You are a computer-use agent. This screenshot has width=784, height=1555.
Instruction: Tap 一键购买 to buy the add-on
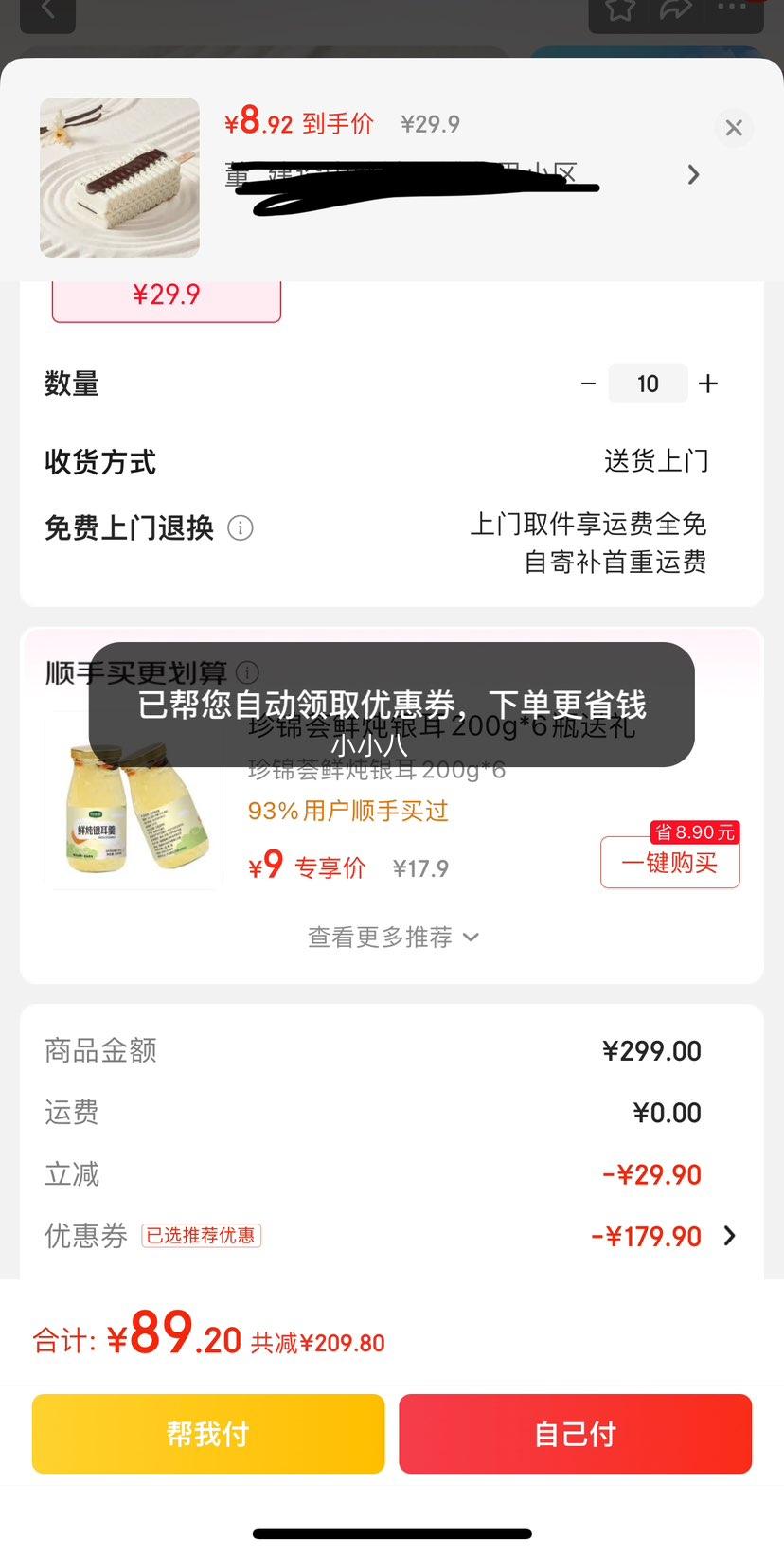[669, 864]
